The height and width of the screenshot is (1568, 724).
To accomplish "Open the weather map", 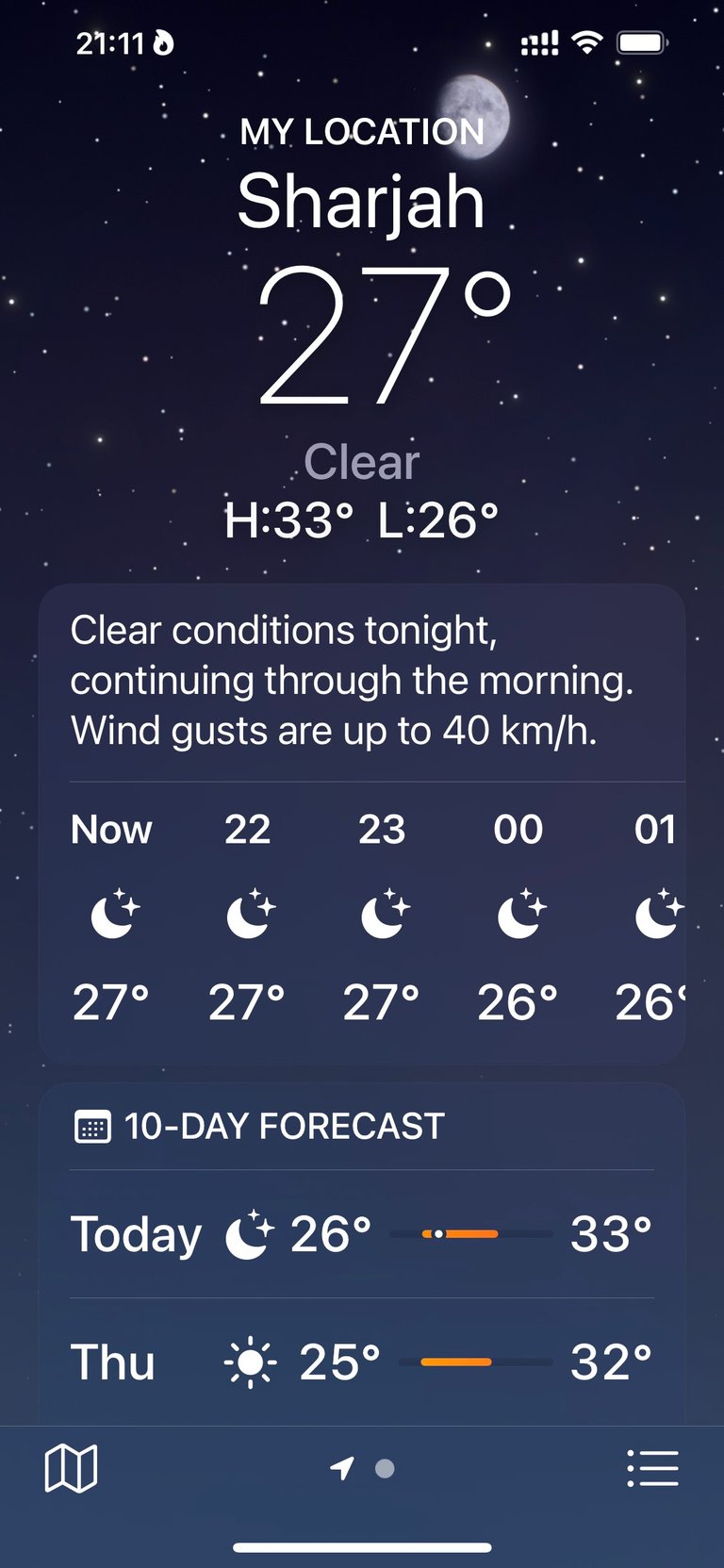I will click(x=72, y=1468).
